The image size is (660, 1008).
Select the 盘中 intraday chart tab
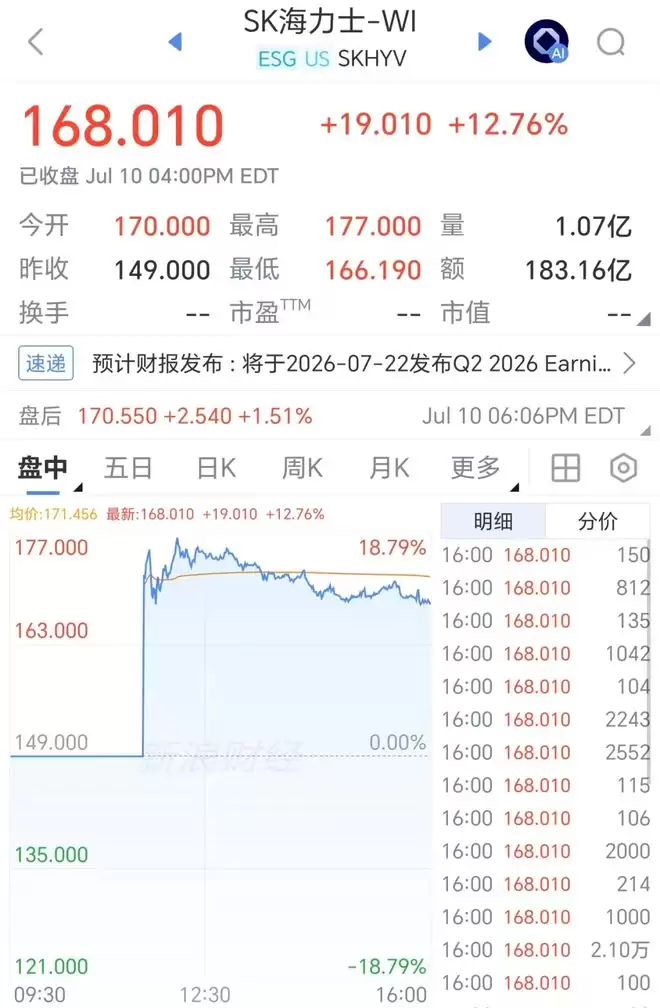(43, 468)
